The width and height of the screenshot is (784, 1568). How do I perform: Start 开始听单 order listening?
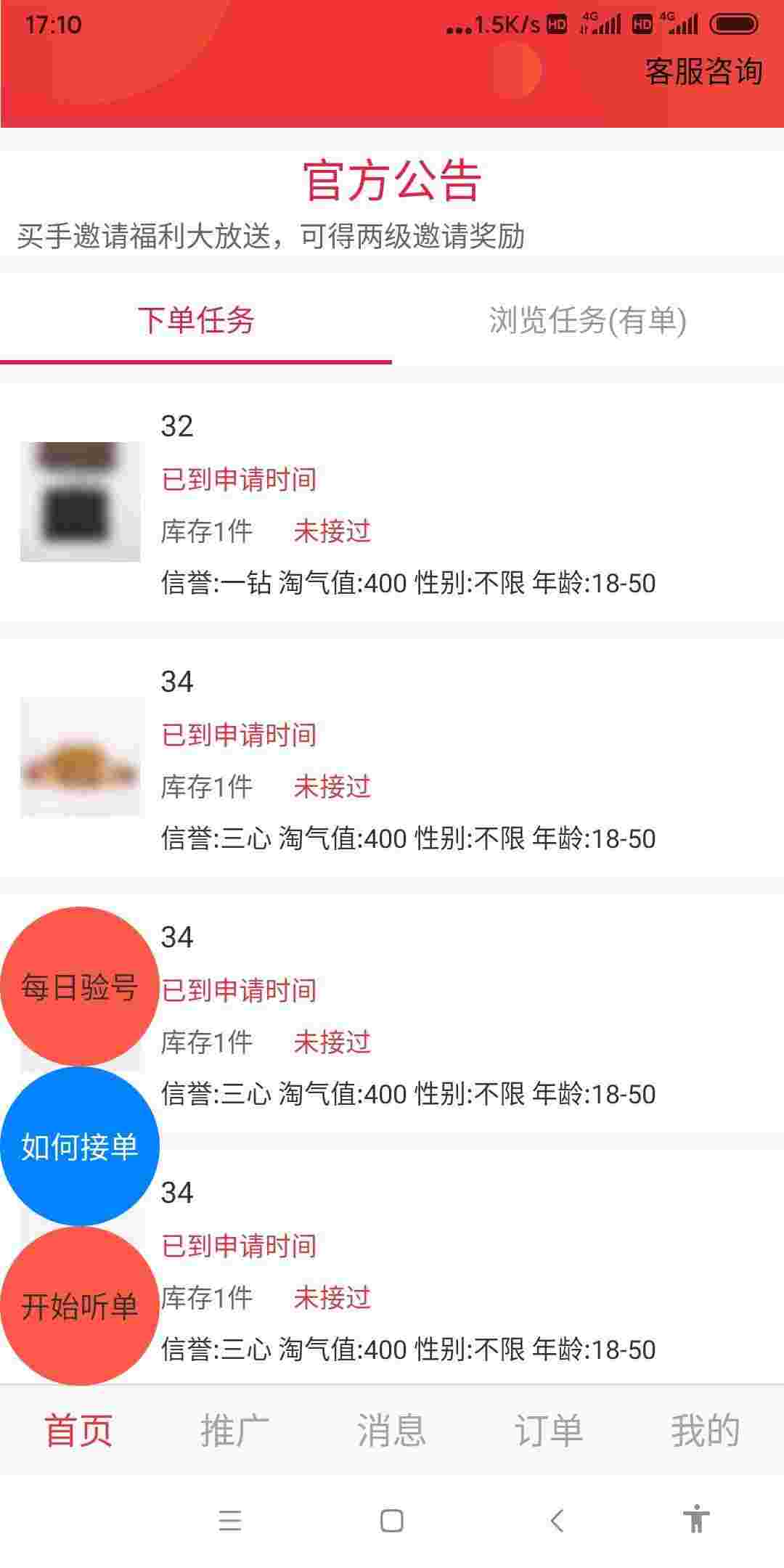(79, 1306)
